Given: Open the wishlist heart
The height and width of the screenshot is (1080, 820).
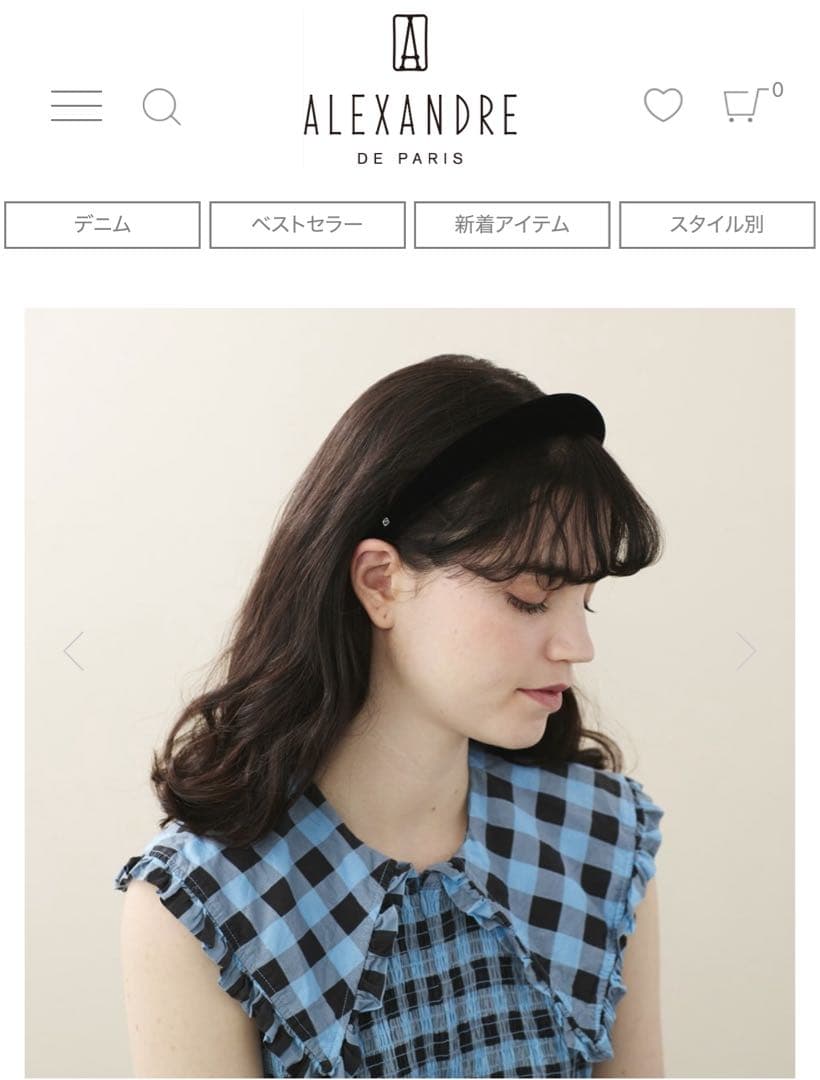Looking at the screenshot, I should click(663, 105).
